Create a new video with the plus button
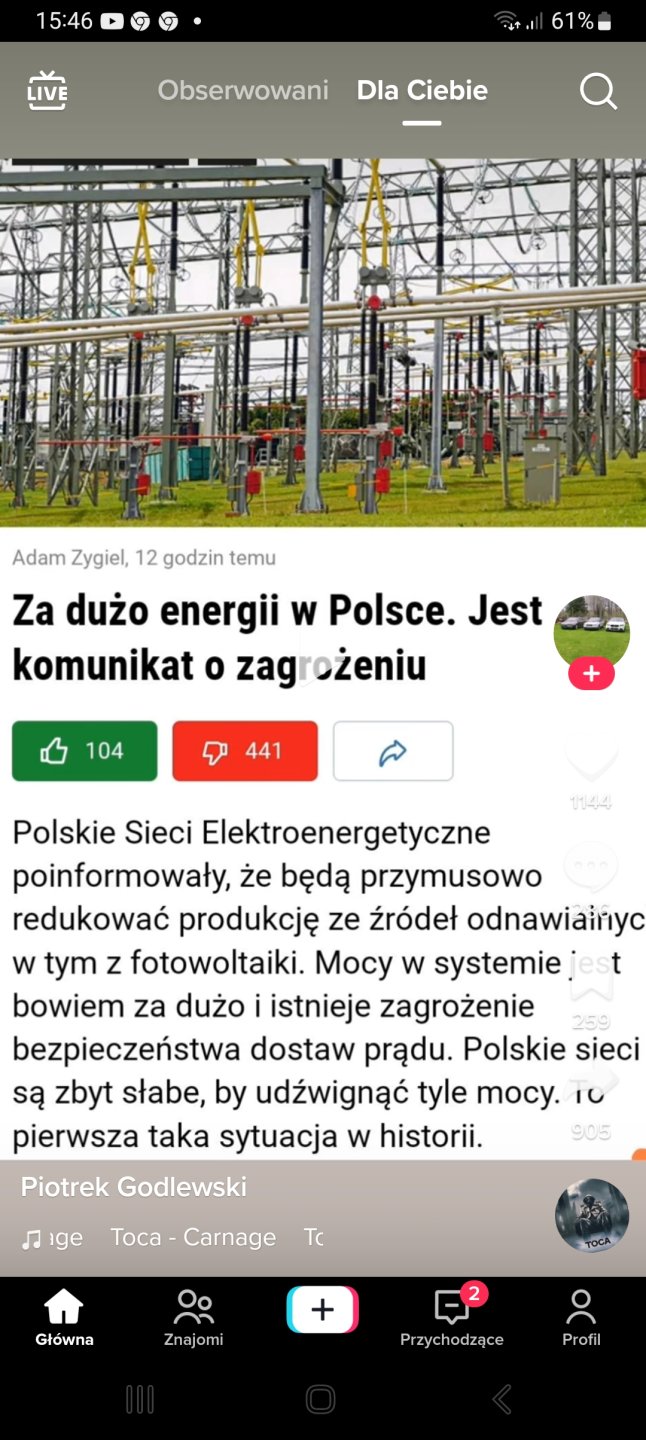Image resolution: width=646 pixels, height=1440 pixels. 322,1310
